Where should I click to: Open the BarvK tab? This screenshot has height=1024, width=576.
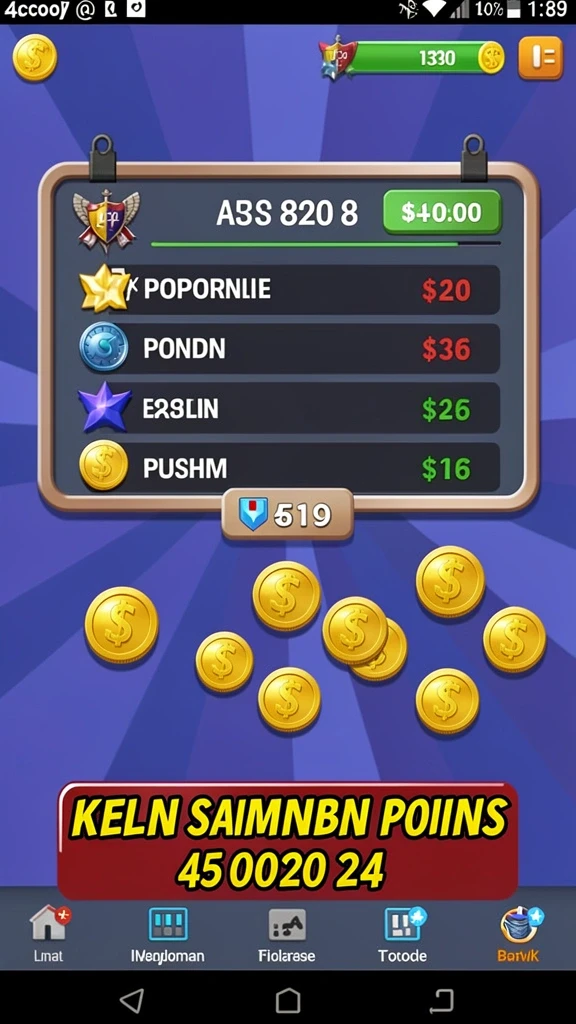(519, 934)
